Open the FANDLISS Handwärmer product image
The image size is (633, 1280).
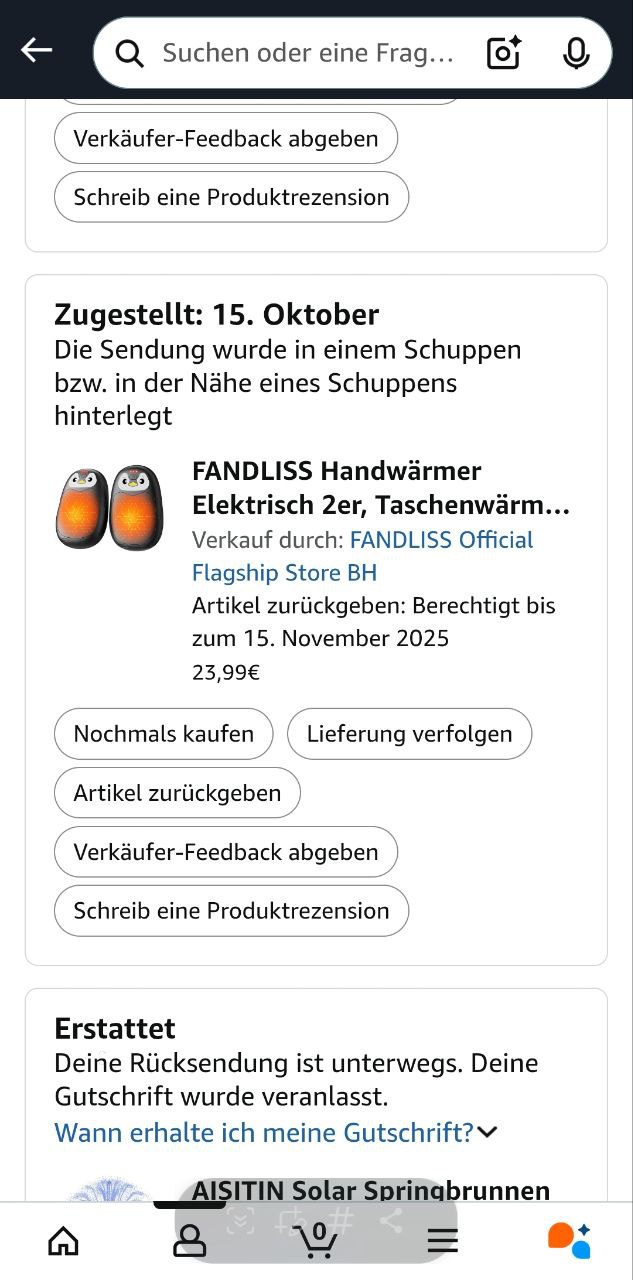pos(109,508)
